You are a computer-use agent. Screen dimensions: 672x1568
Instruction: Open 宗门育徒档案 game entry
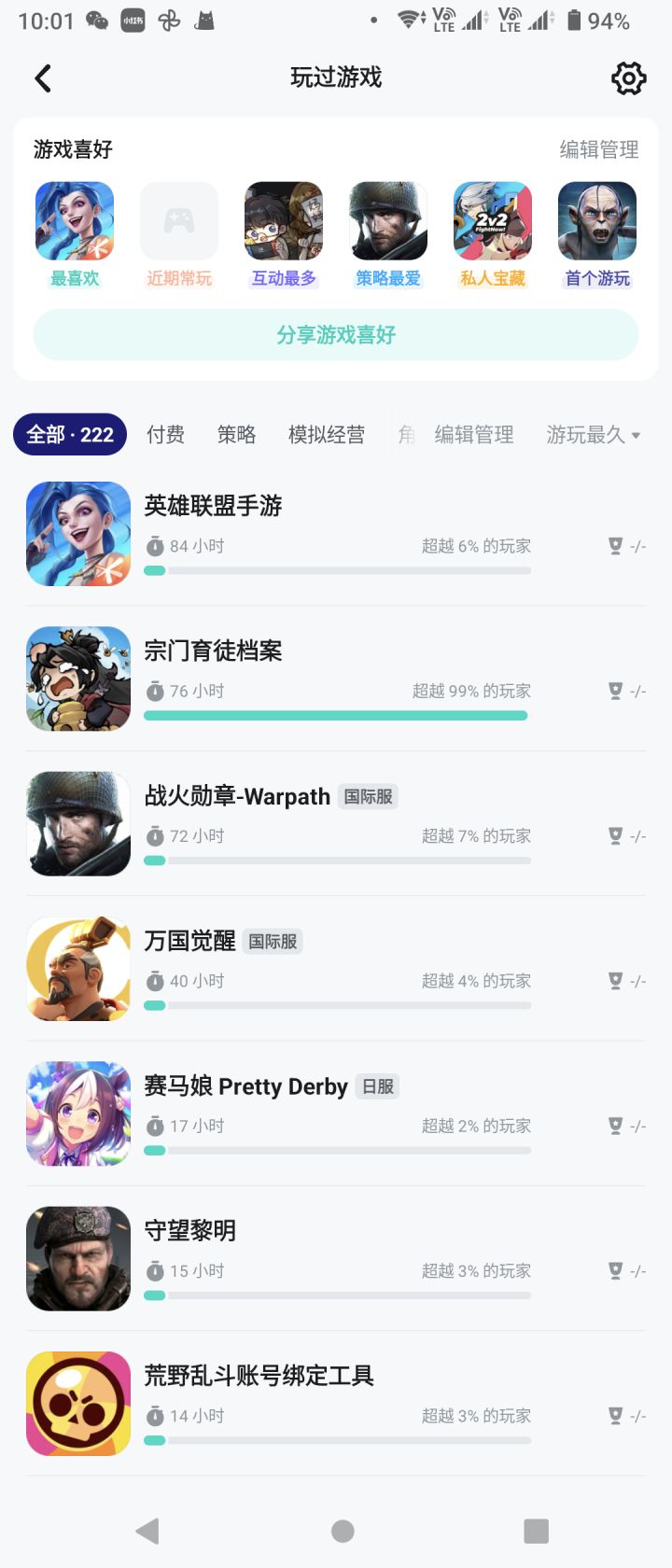tap(336, 679)
